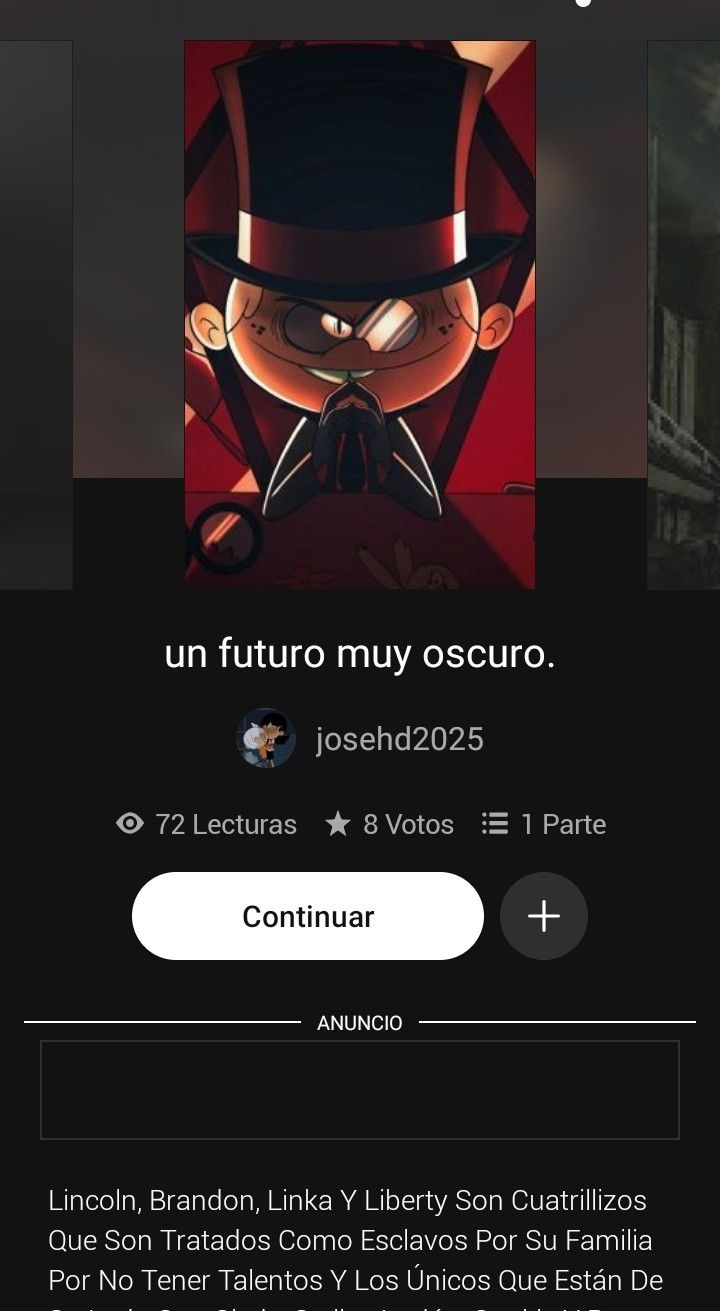This screenshot has height=1311, width=720.
Task: Select the previous story cover on the left
Action: point(36,314)
